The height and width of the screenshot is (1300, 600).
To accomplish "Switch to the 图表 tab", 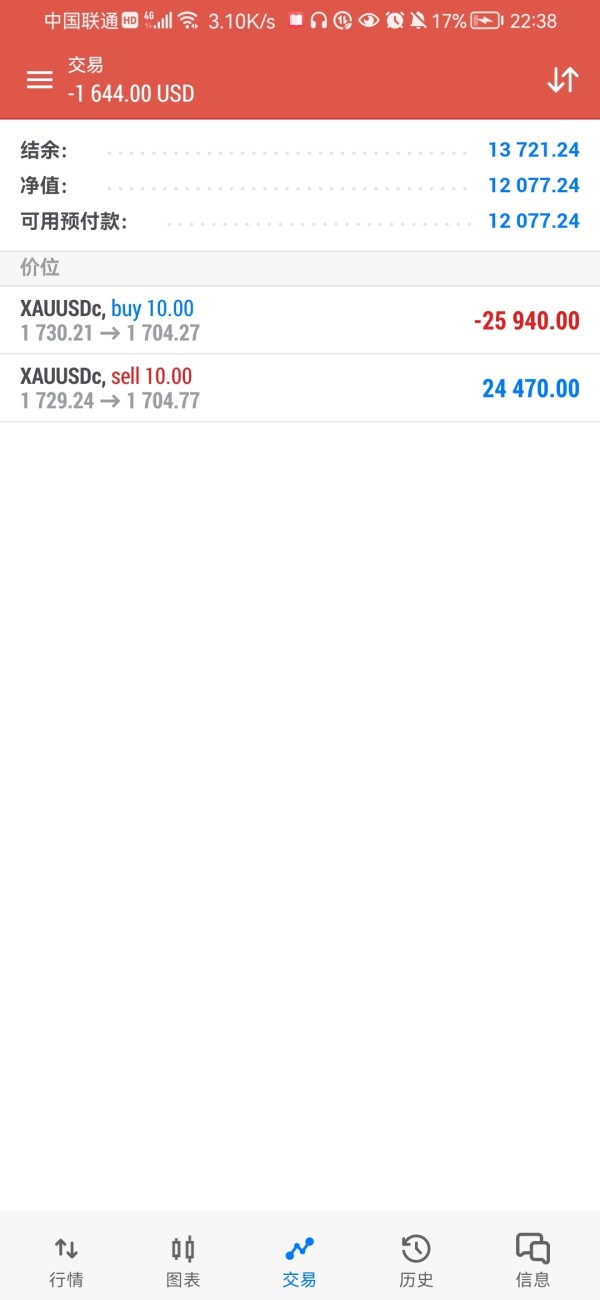I will coord(183,1260).
